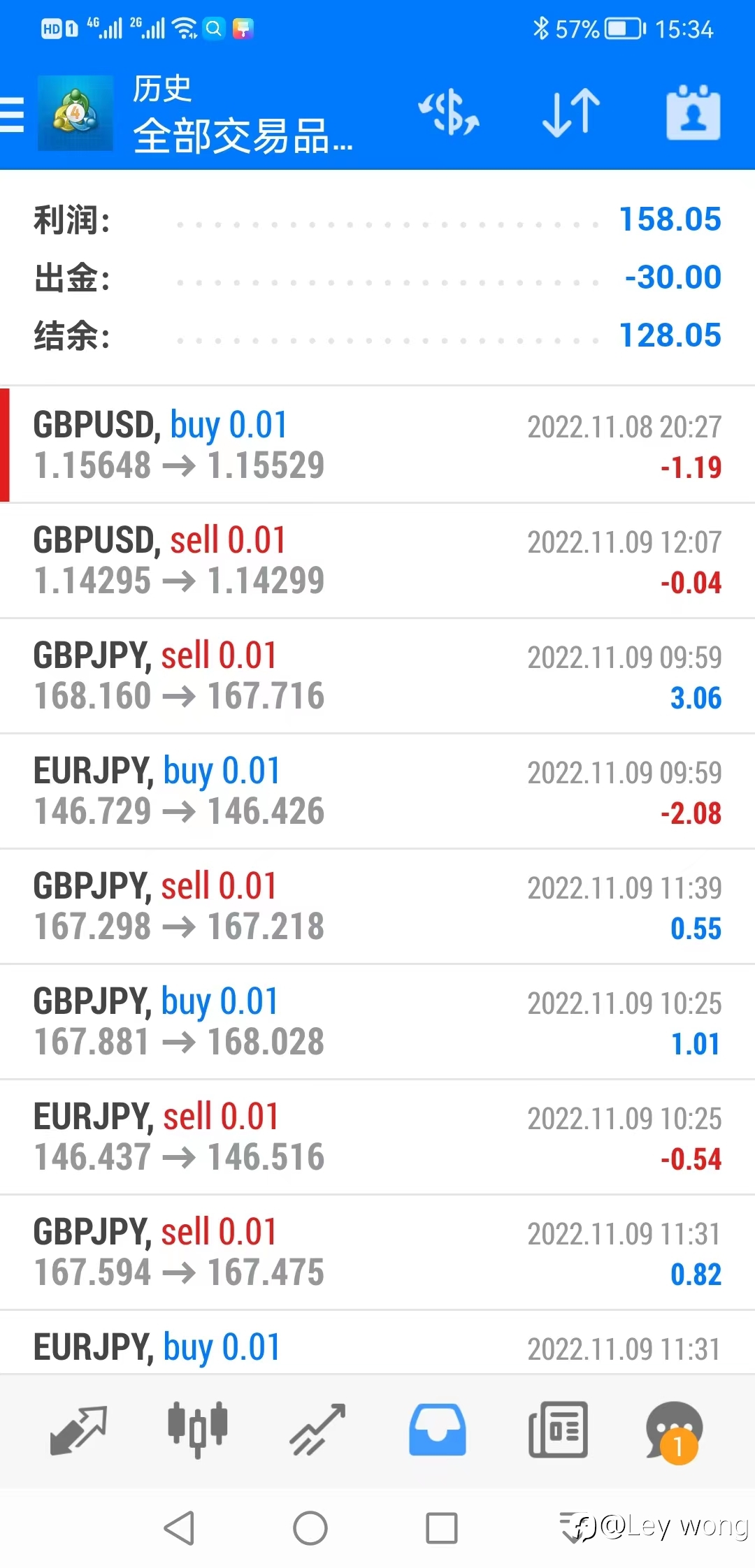This screenshot has width=755, height=1568.
Task: Open the GBPJPY buy trade with profit 1.01
Action: tap(377, 1022)
